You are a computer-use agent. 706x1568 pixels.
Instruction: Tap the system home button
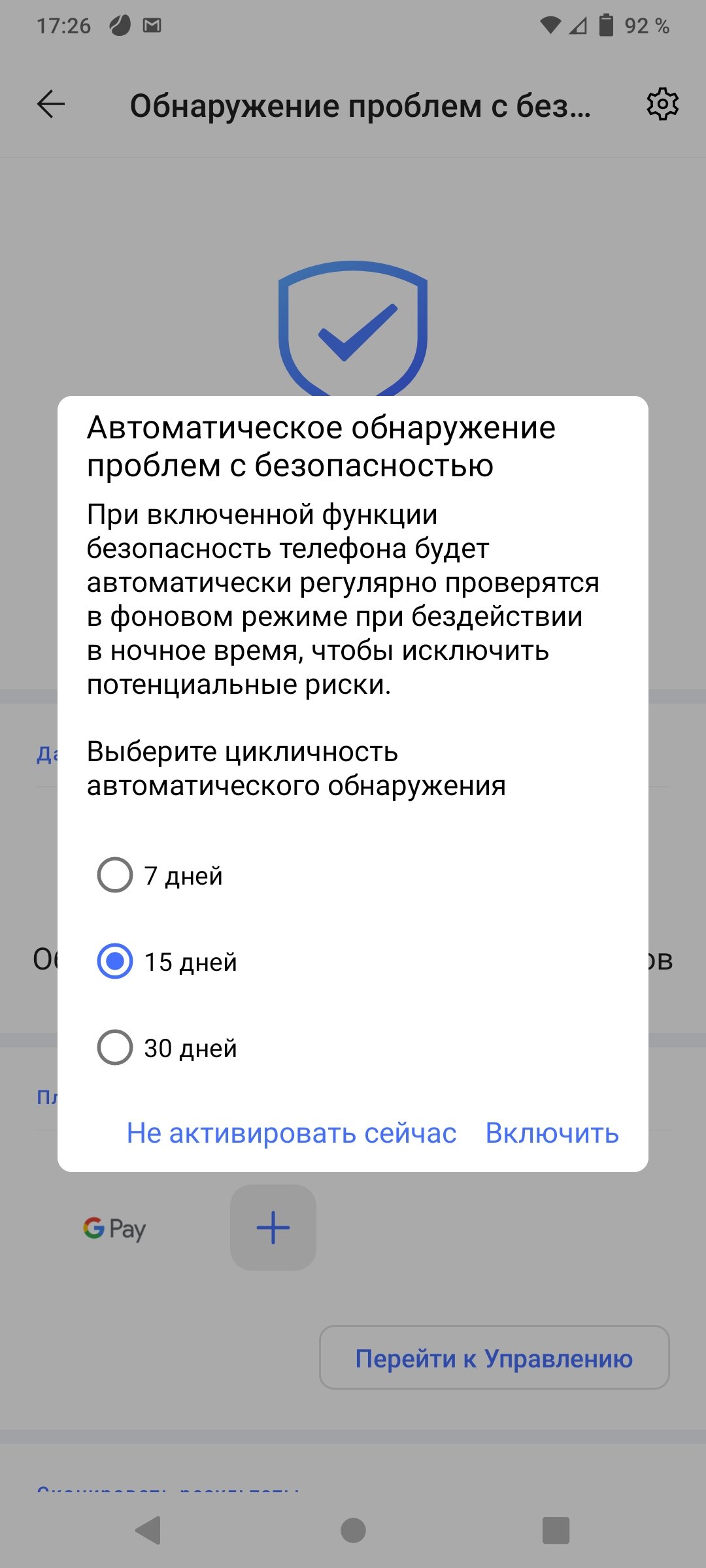pos(353,1530)
